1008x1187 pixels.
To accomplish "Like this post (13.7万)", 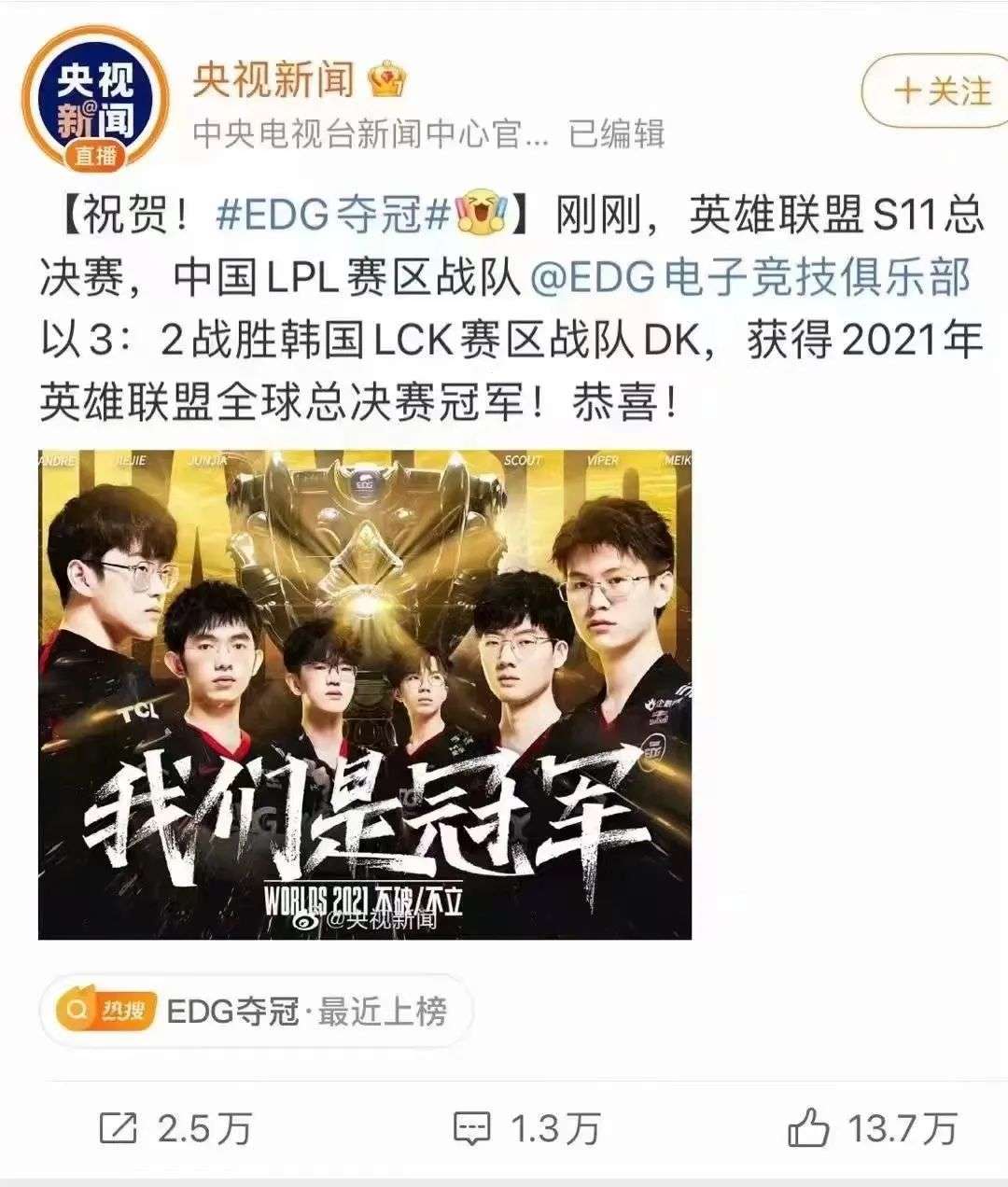I will [x=872, y=1128].
